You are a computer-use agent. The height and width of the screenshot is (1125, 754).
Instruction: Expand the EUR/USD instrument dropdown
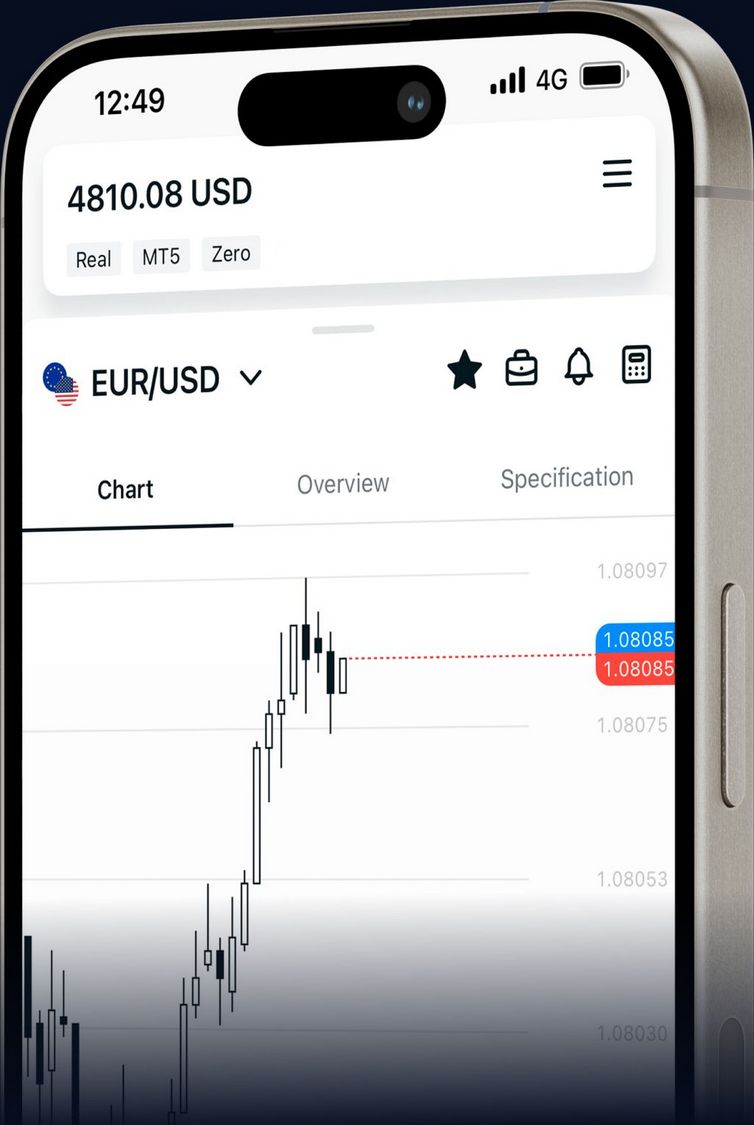coord(155,380)
